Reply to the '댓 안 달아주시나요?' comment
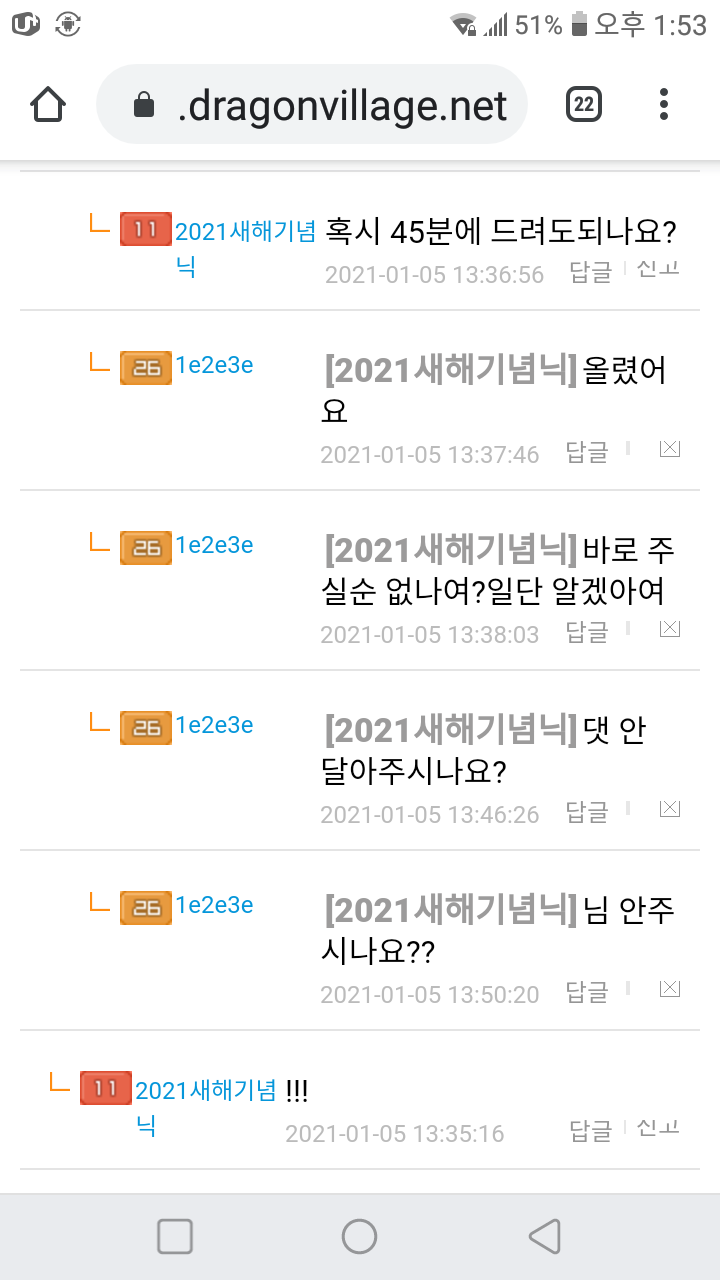Screen dimensions: 720x1280 587,812
